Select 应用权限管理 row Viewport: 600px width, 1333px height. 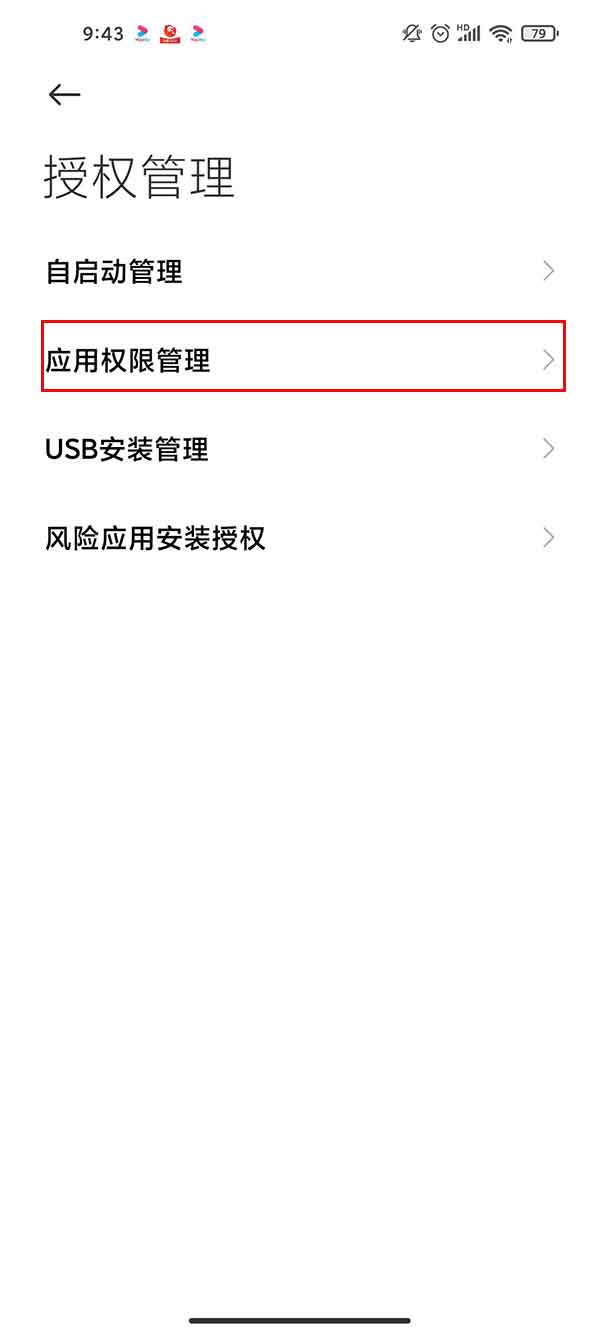[300, 359]
